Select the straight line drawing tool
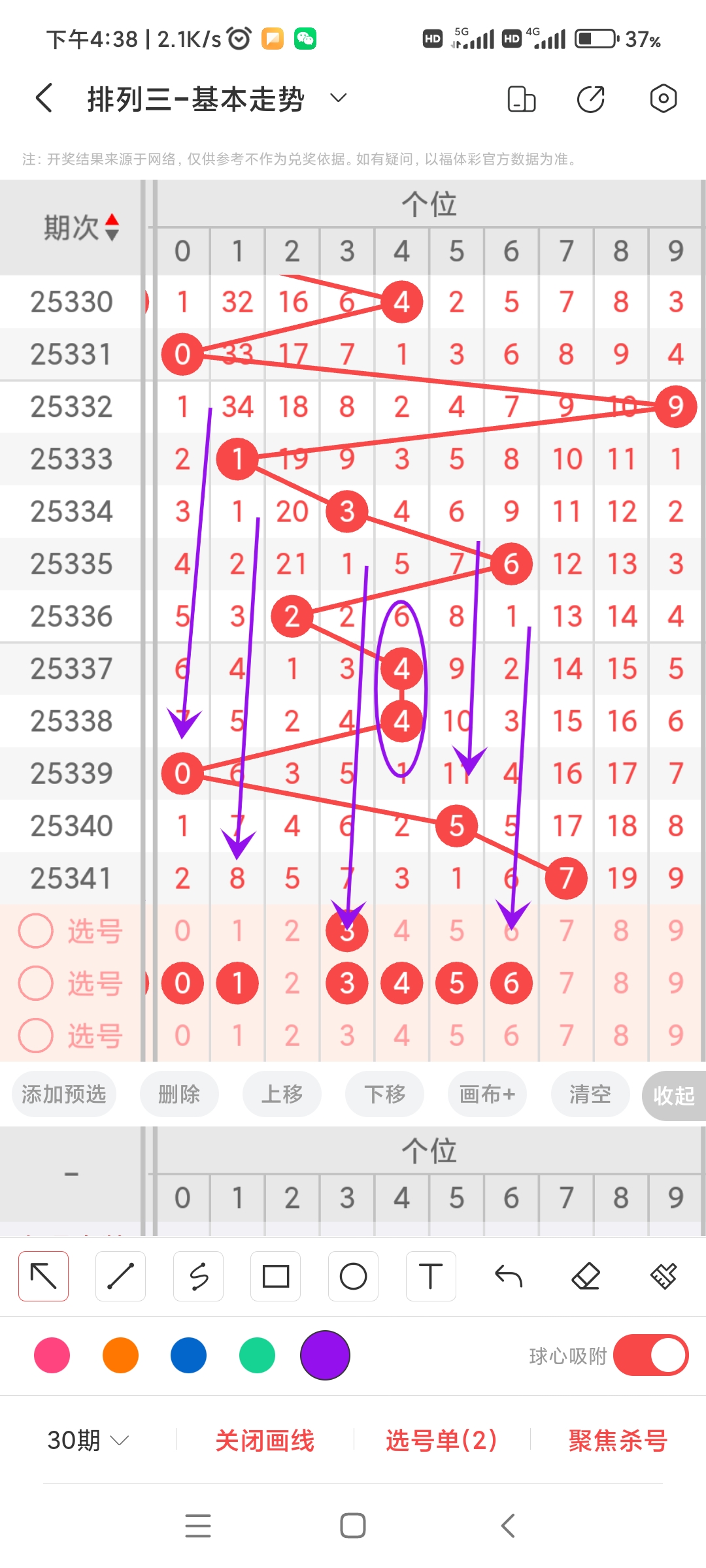 tap(120, 1275)
